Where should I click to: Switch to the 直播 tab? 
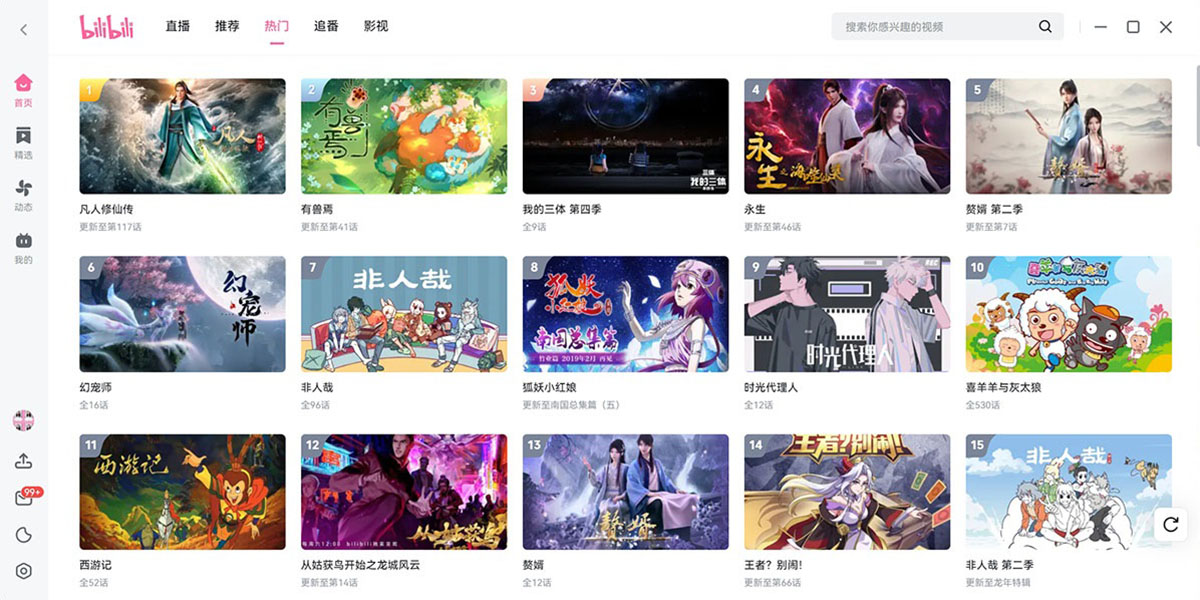(x=177, y=26)
